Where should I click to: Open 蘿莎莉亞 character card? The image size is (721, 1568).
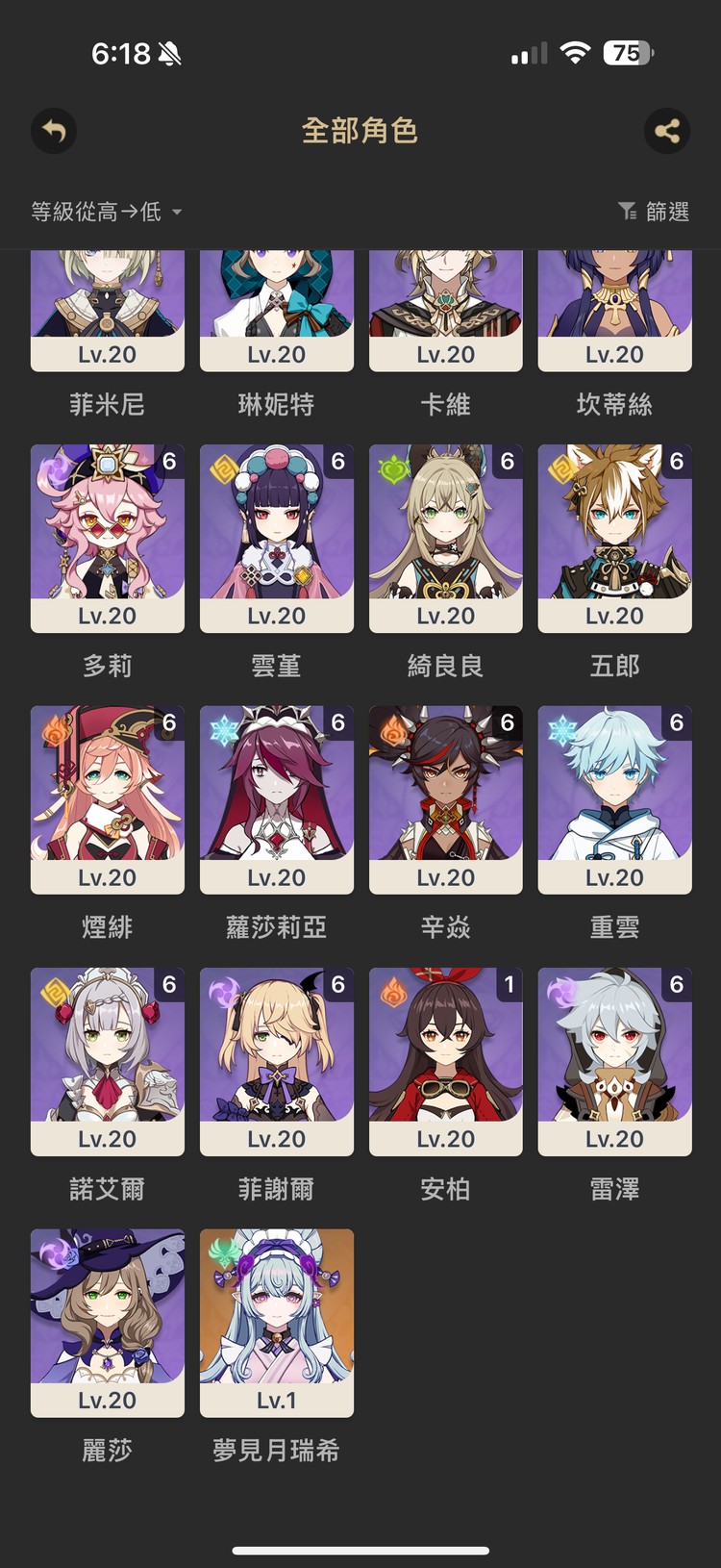pos(277,800)
